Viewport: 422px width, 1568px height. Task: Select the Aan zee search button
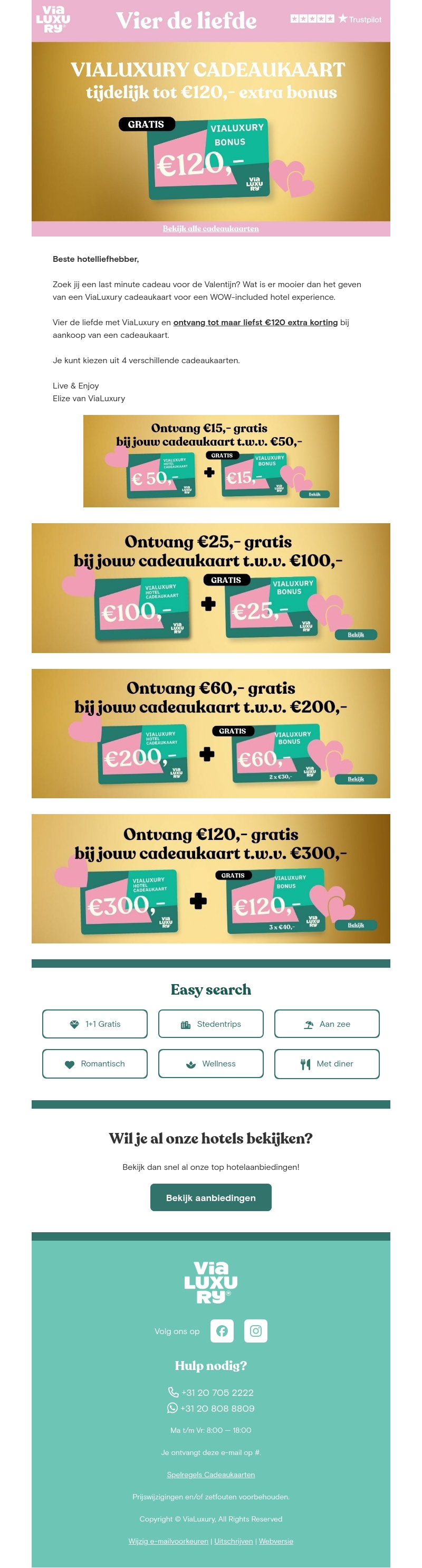coord(327,1024)
